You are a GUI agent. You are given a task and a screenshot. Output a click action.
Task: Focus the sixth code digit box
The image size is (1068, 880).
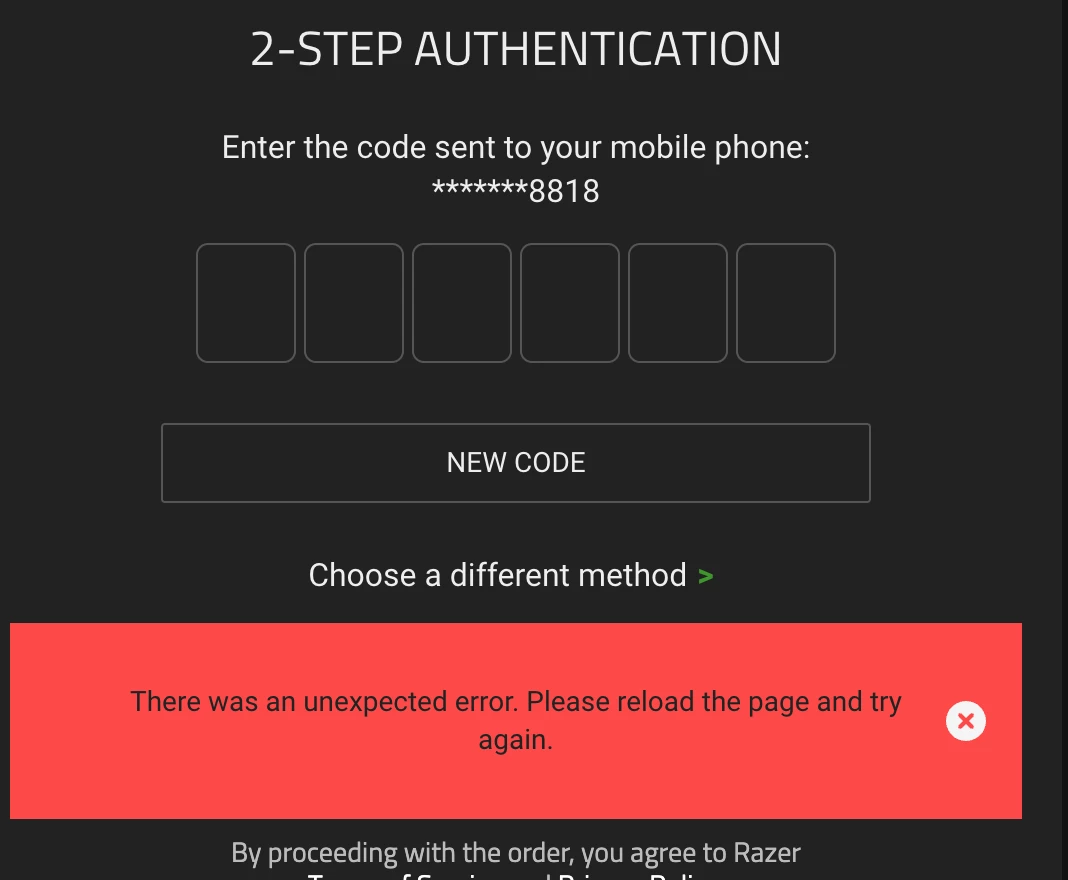786,303
